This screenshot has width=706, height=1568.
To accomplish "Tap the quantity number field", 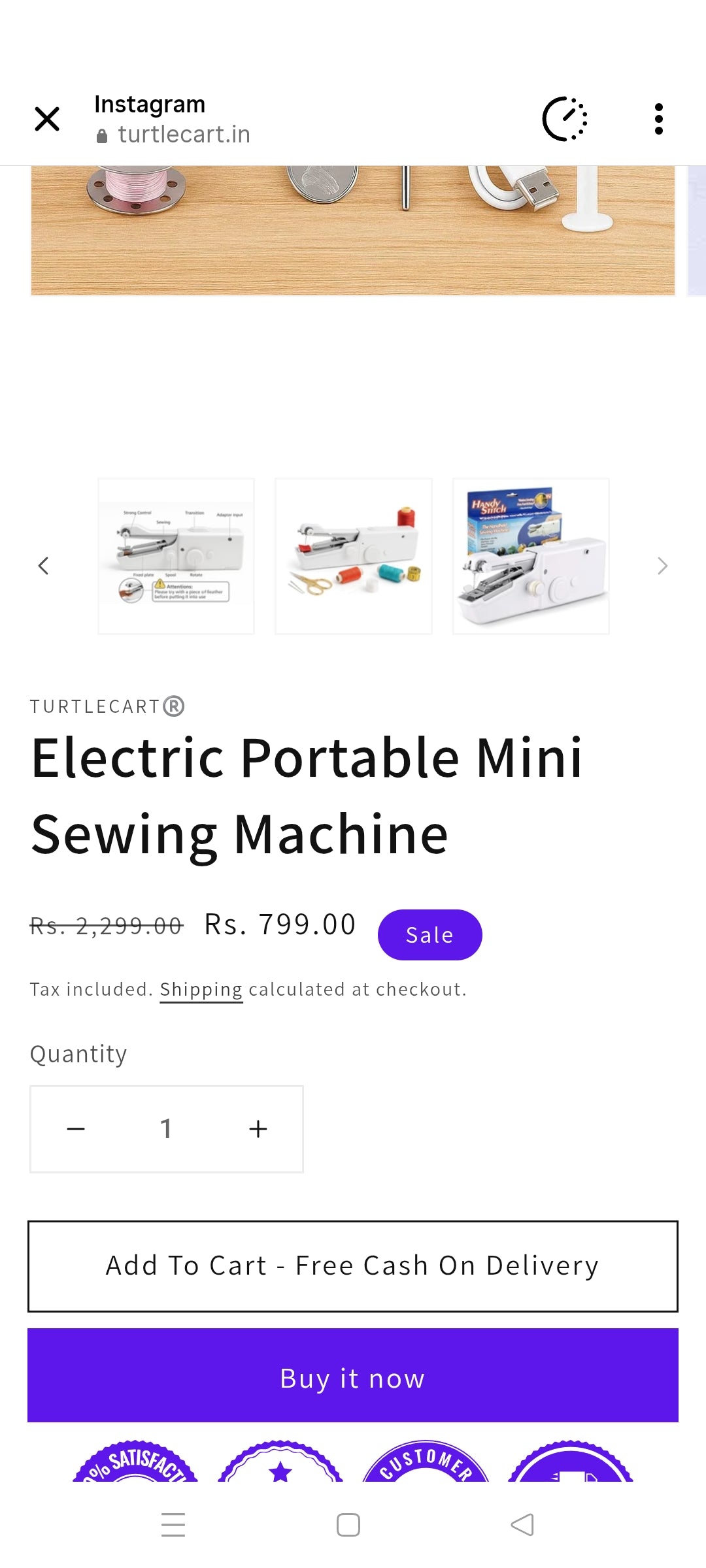I will (x=167, y=1129).
